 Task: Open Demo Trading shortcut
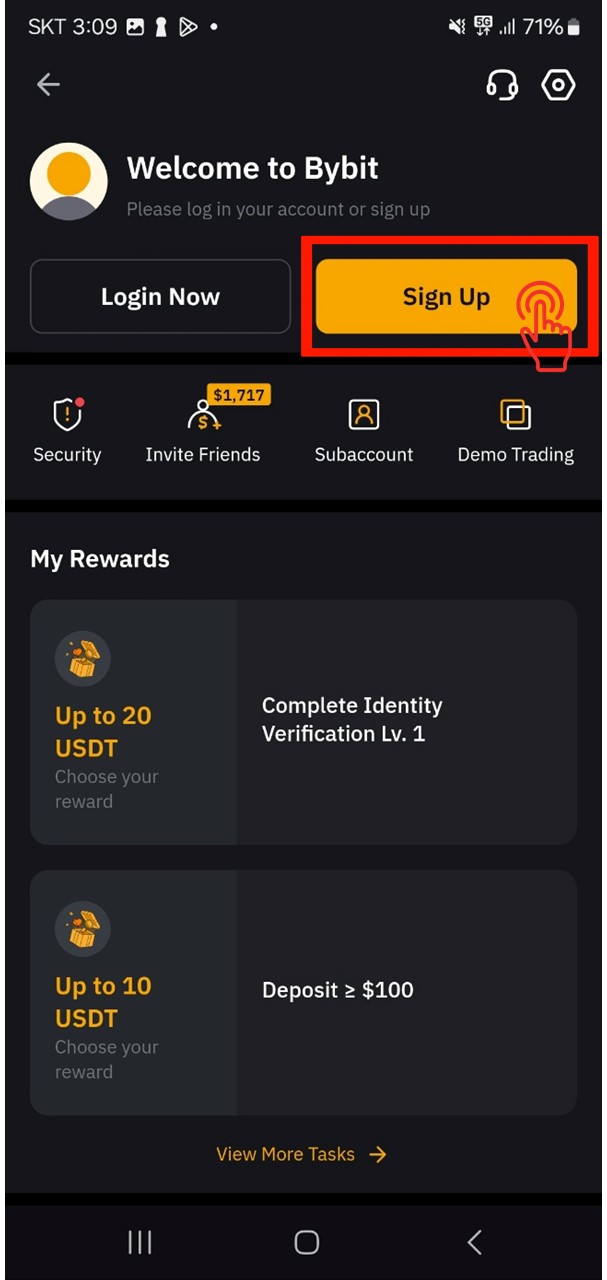pyautogui.click(x=515, y=430)
